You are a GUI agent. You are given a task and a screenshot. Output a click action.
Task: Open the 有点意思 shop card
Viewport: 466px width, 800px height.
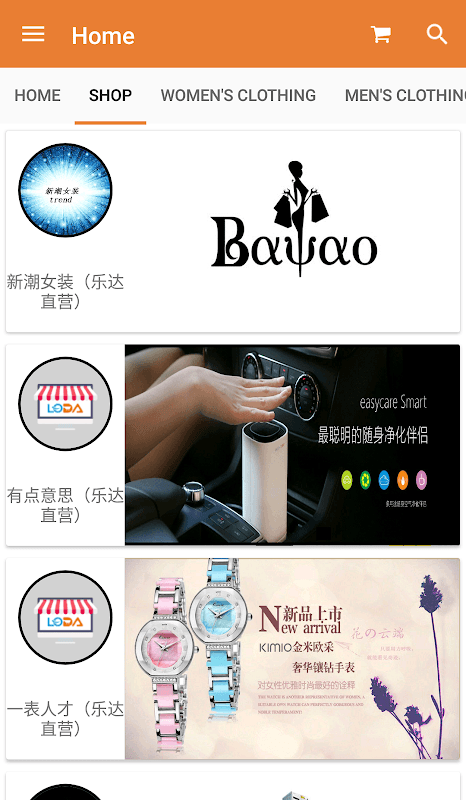tap(233, 445)
